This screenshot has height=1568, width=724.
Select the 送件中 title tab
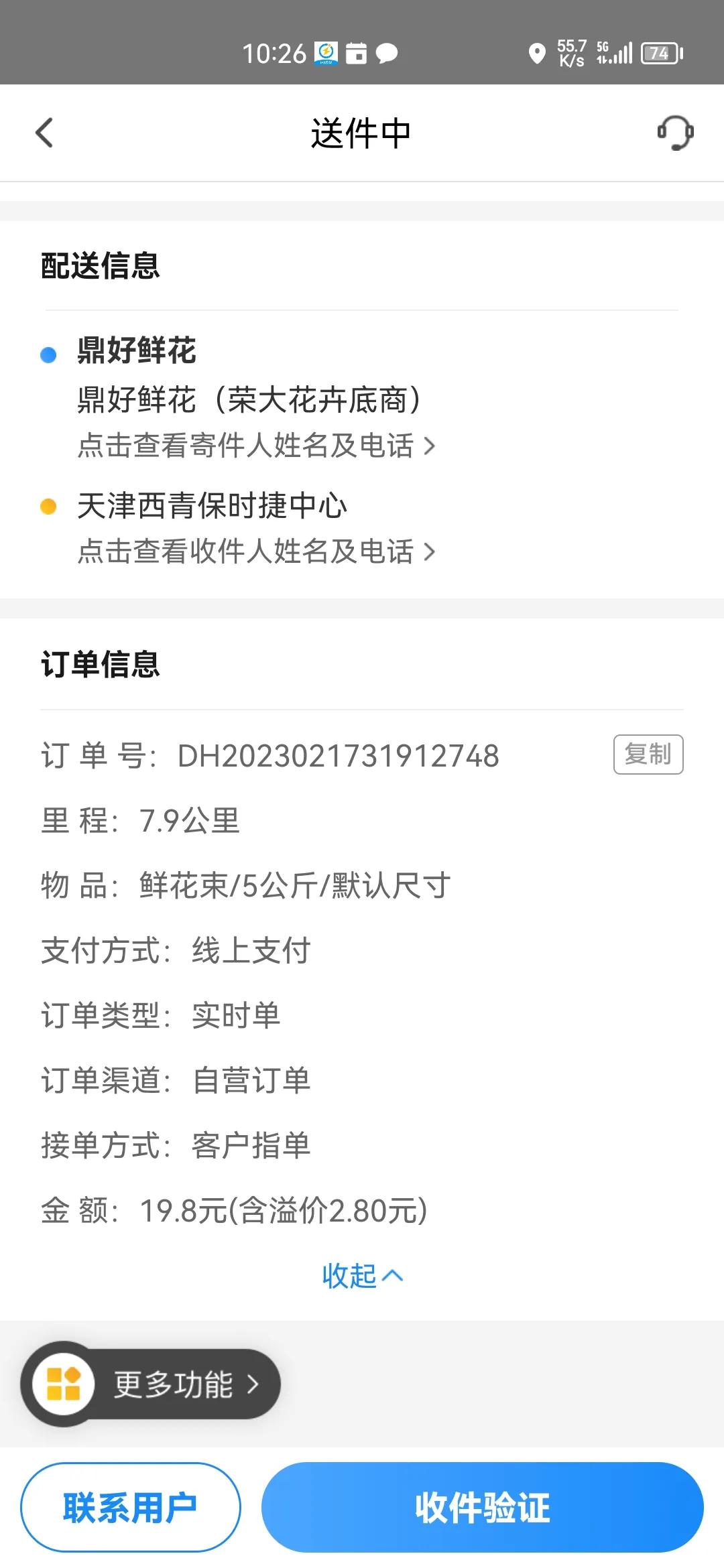coord(362,131)
